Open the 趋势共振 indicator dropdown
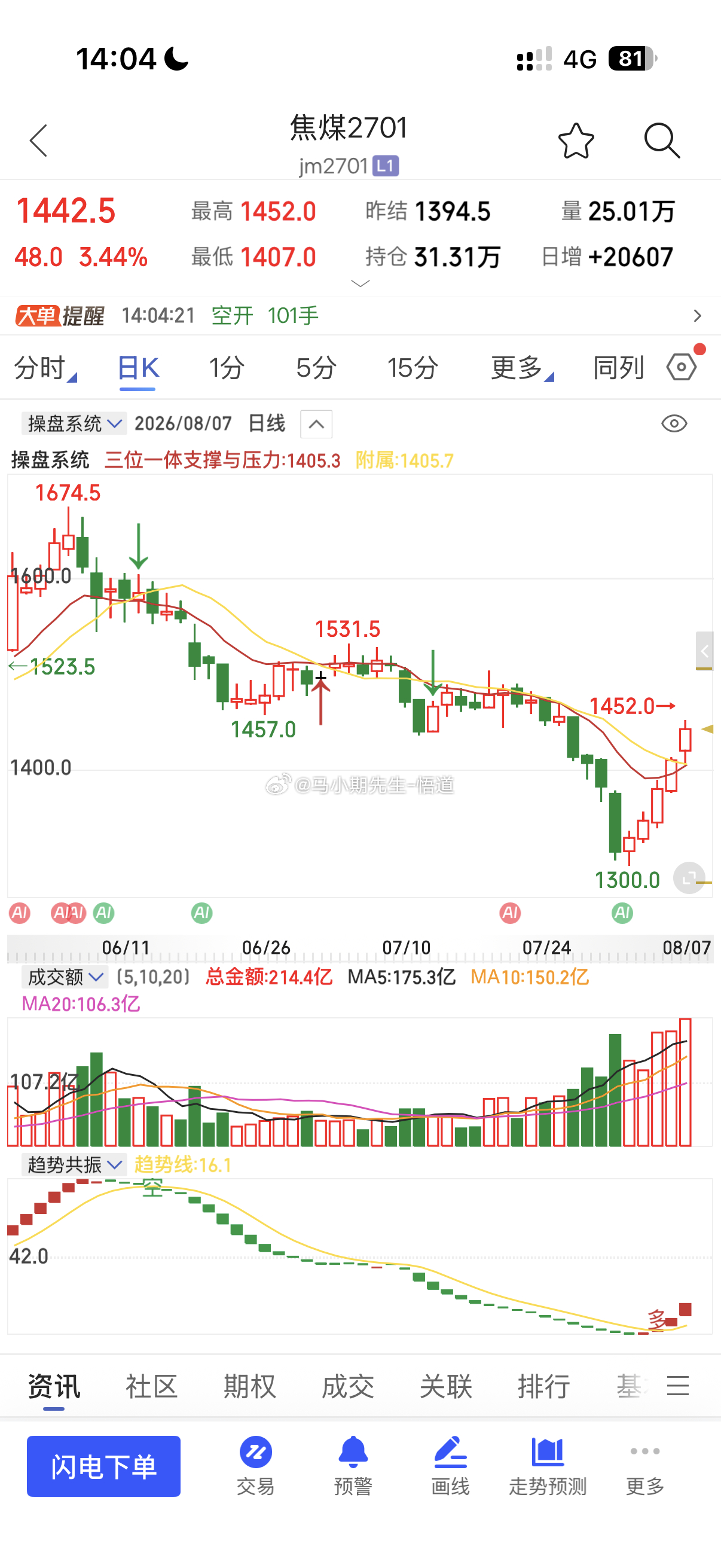Image resolution: width=721 pixels, height=1568 pixels. tap(74, 1164)
